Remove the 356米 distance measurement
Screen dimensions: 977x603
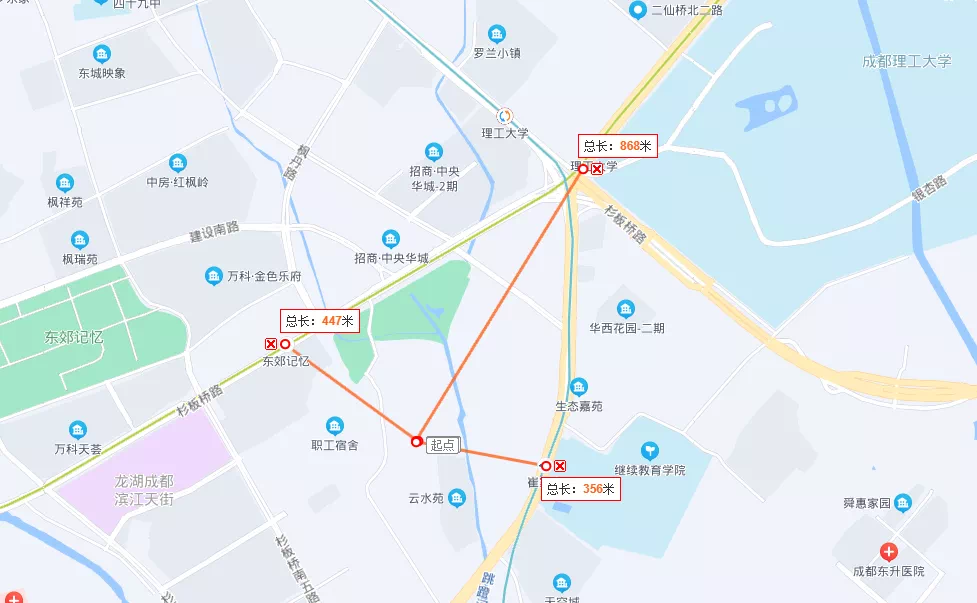point(560,466)
